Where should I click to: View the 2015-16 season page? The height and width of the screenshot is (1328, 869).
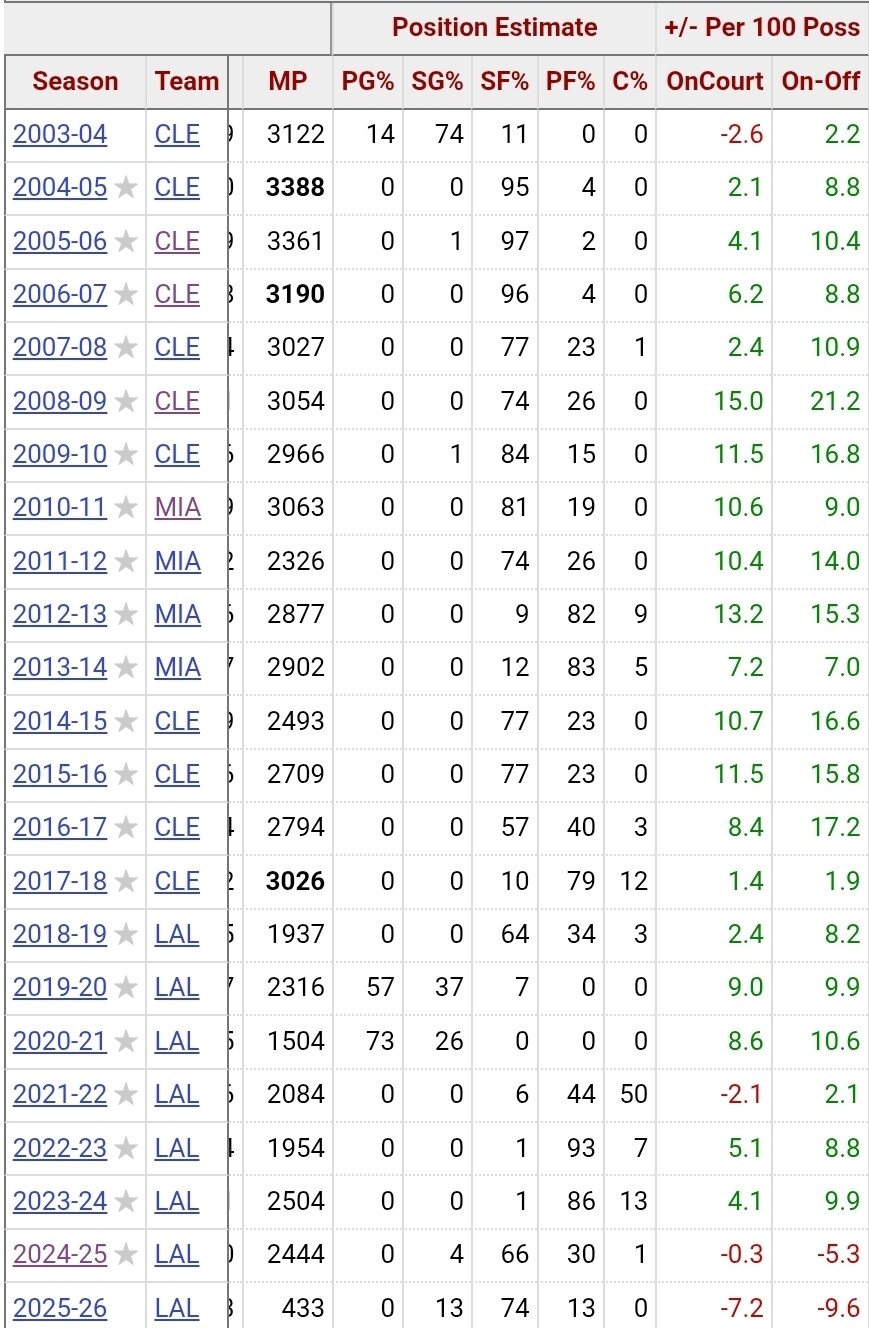click(x=60, y=774)
